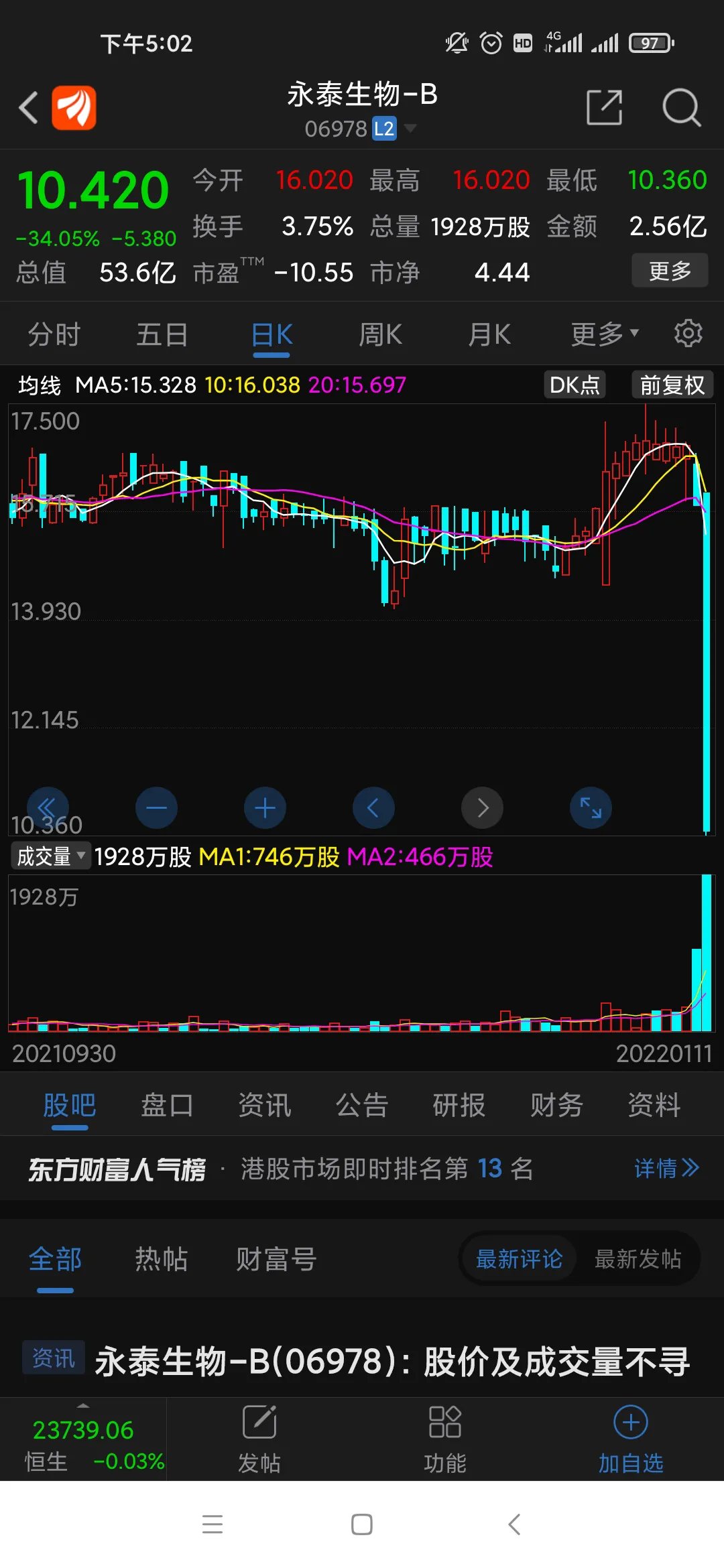This screenshot has height=1568, width=724.
Task: Switch to the 分时 chart tab
Action: (x=54, y=334)
